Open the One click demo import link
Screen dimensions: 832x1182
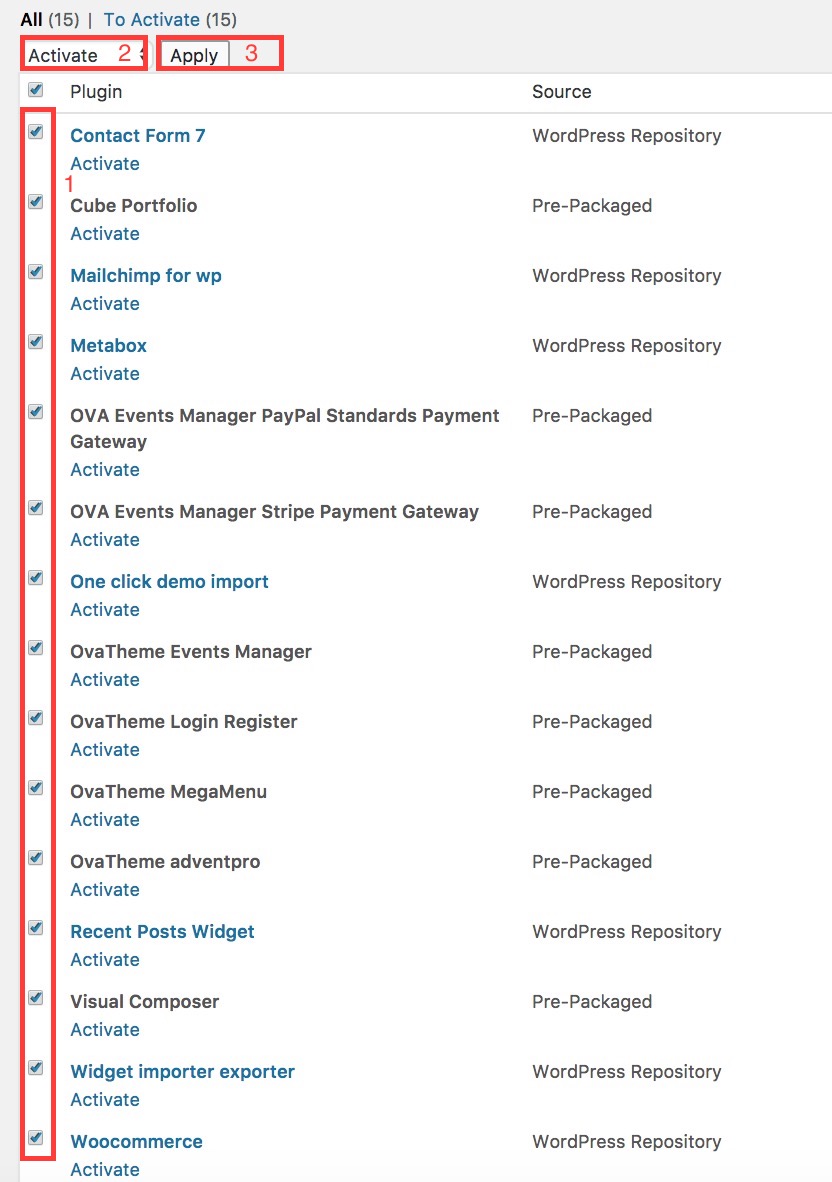pyautogui.click(x=170, y=582)
